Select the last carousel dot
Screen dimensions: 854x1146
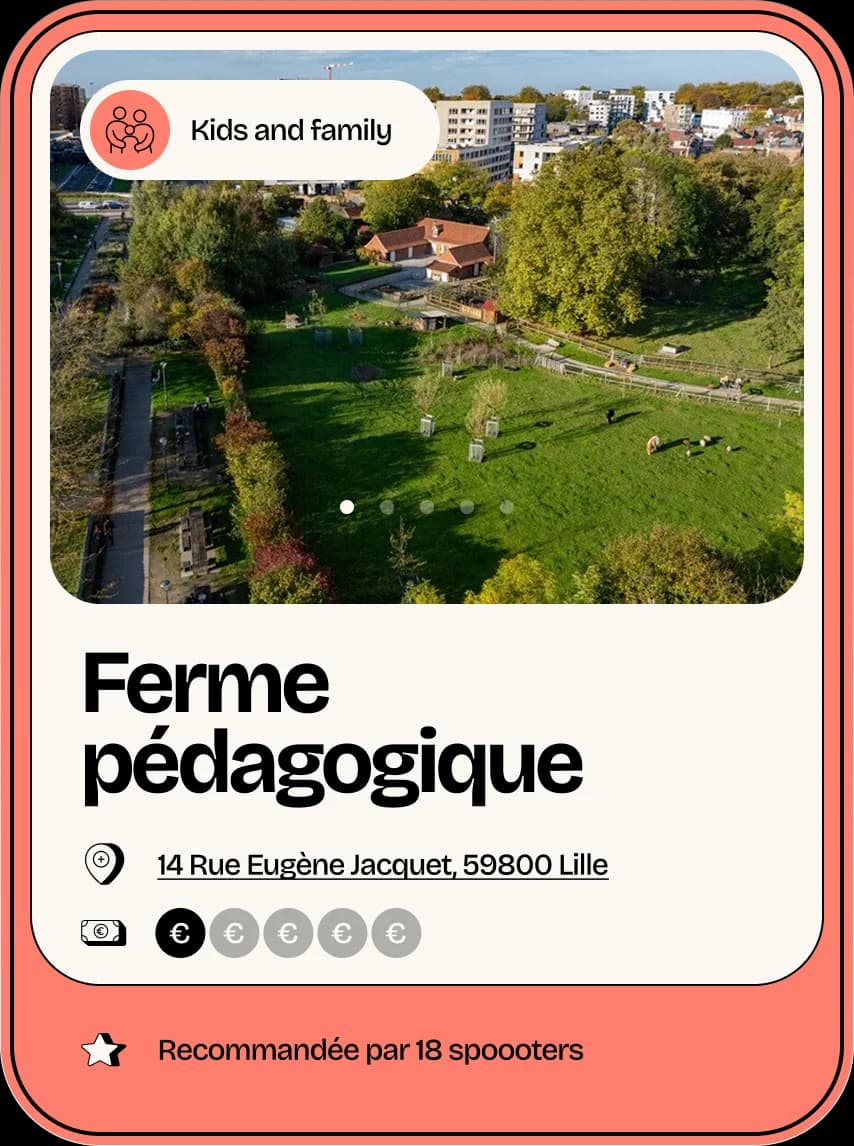coord(506,507)
